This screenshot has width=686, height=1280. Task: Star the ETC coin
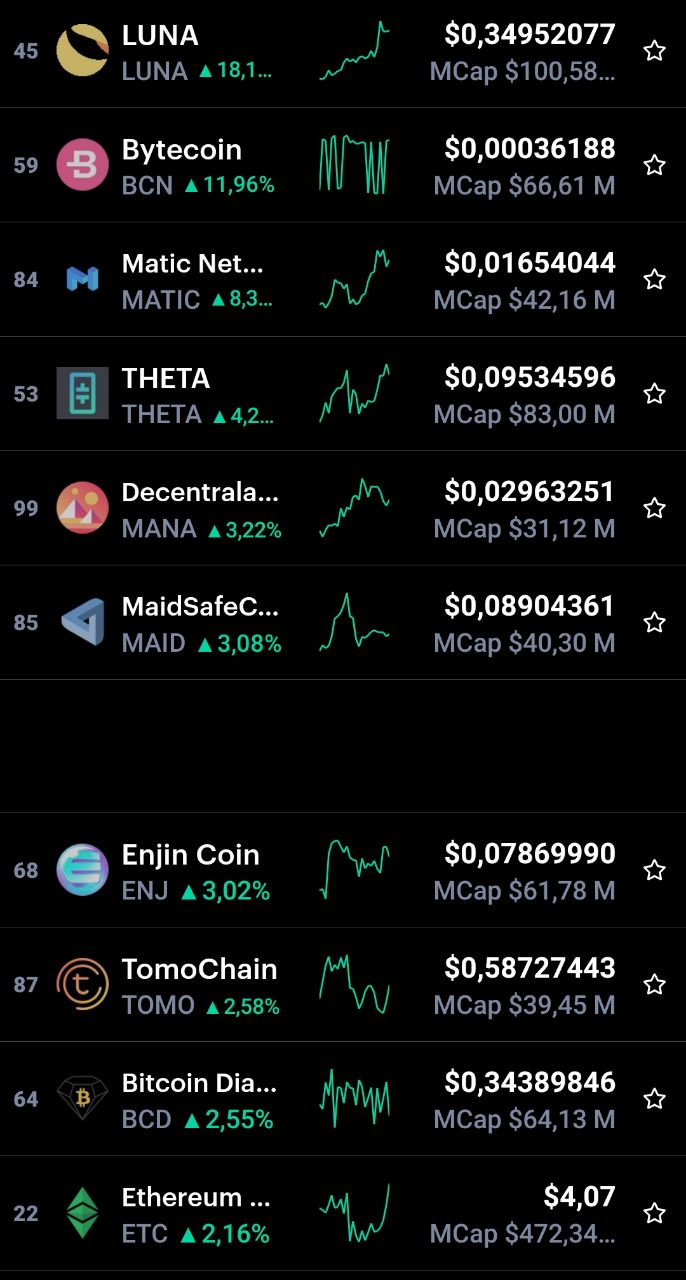pos(654,1213)
